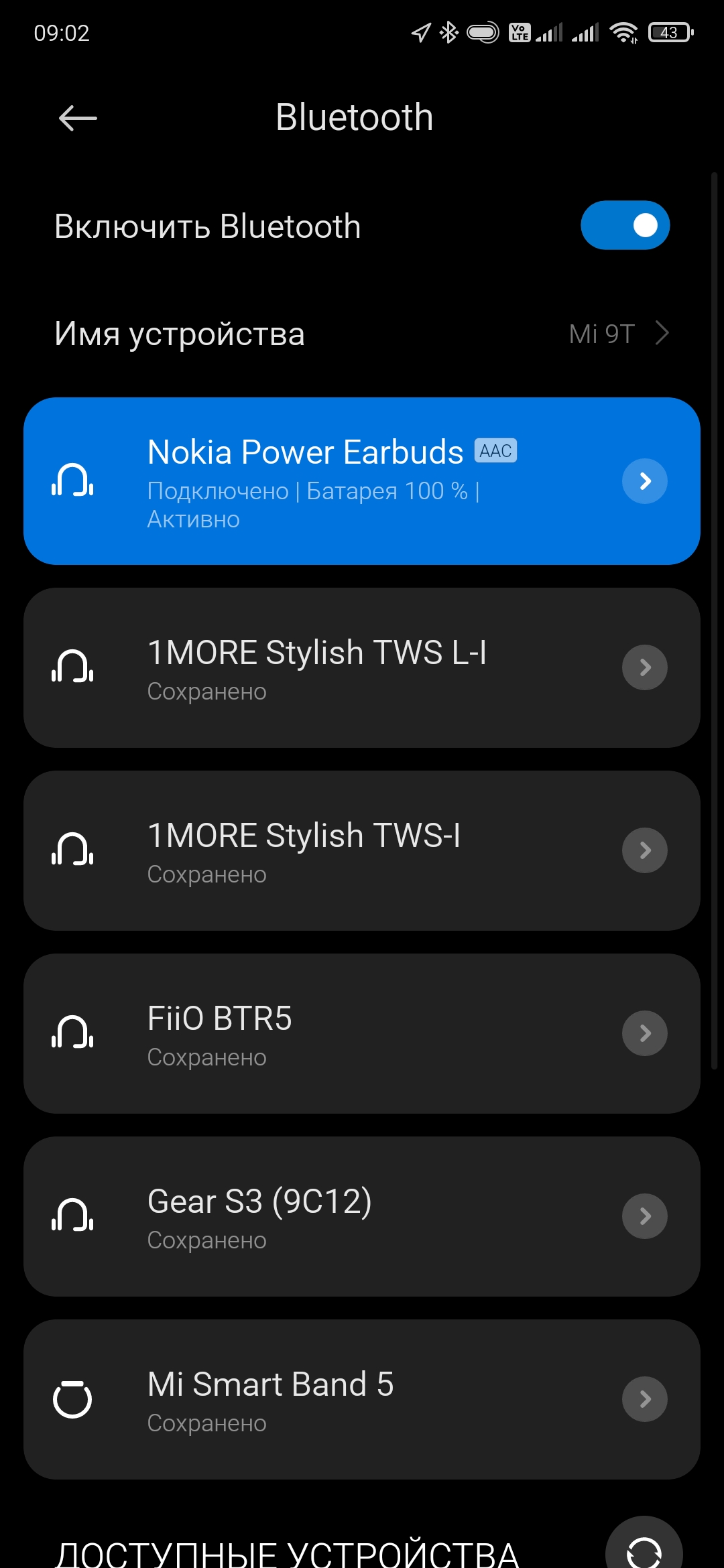The width and height of the screenshot is (724, 1568).
Task: Open details arrow for FiiO BTR5
Action: [645, 1033]
